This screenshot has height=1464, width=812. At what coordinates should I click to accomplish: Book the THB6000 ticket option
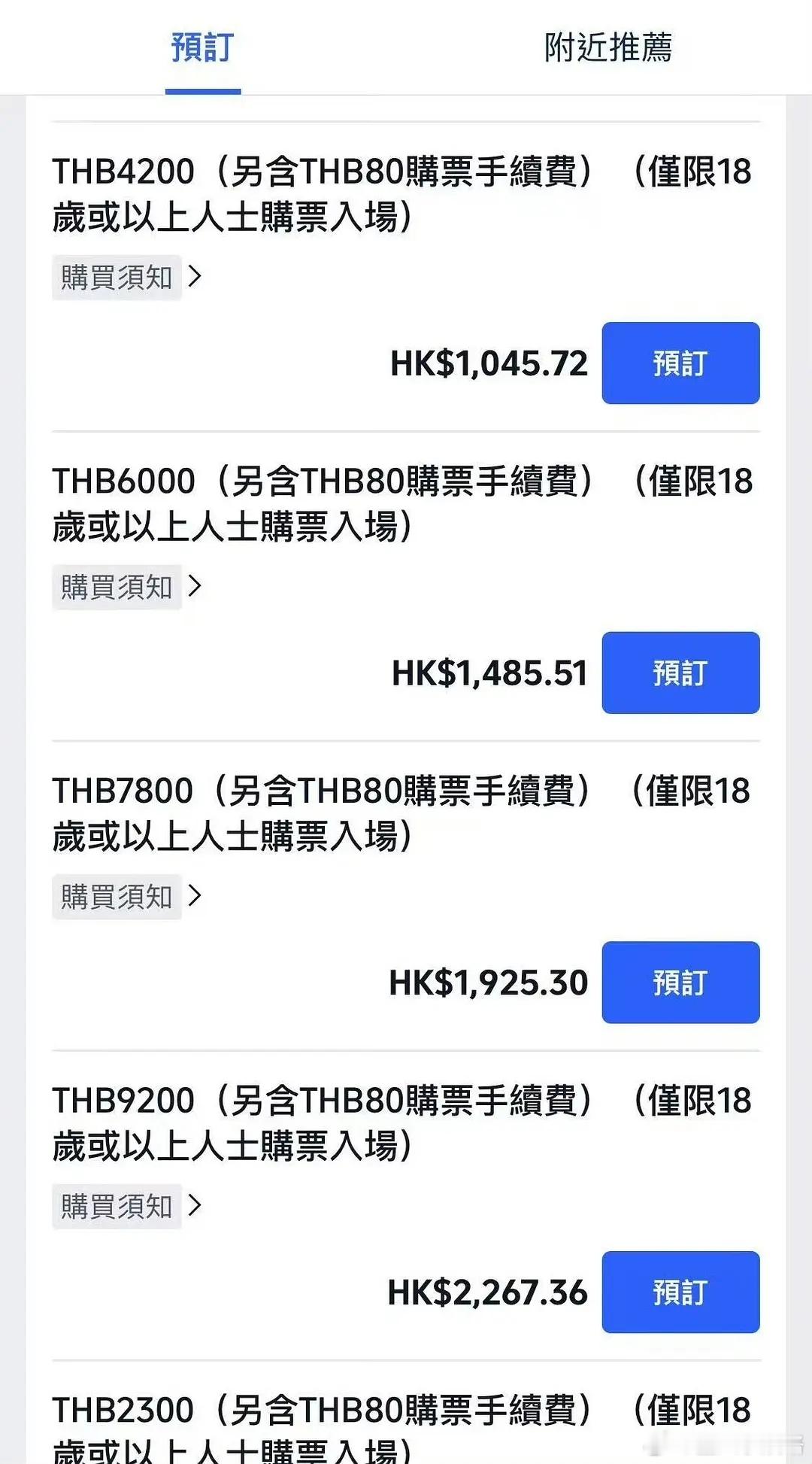tap(680, 673)
